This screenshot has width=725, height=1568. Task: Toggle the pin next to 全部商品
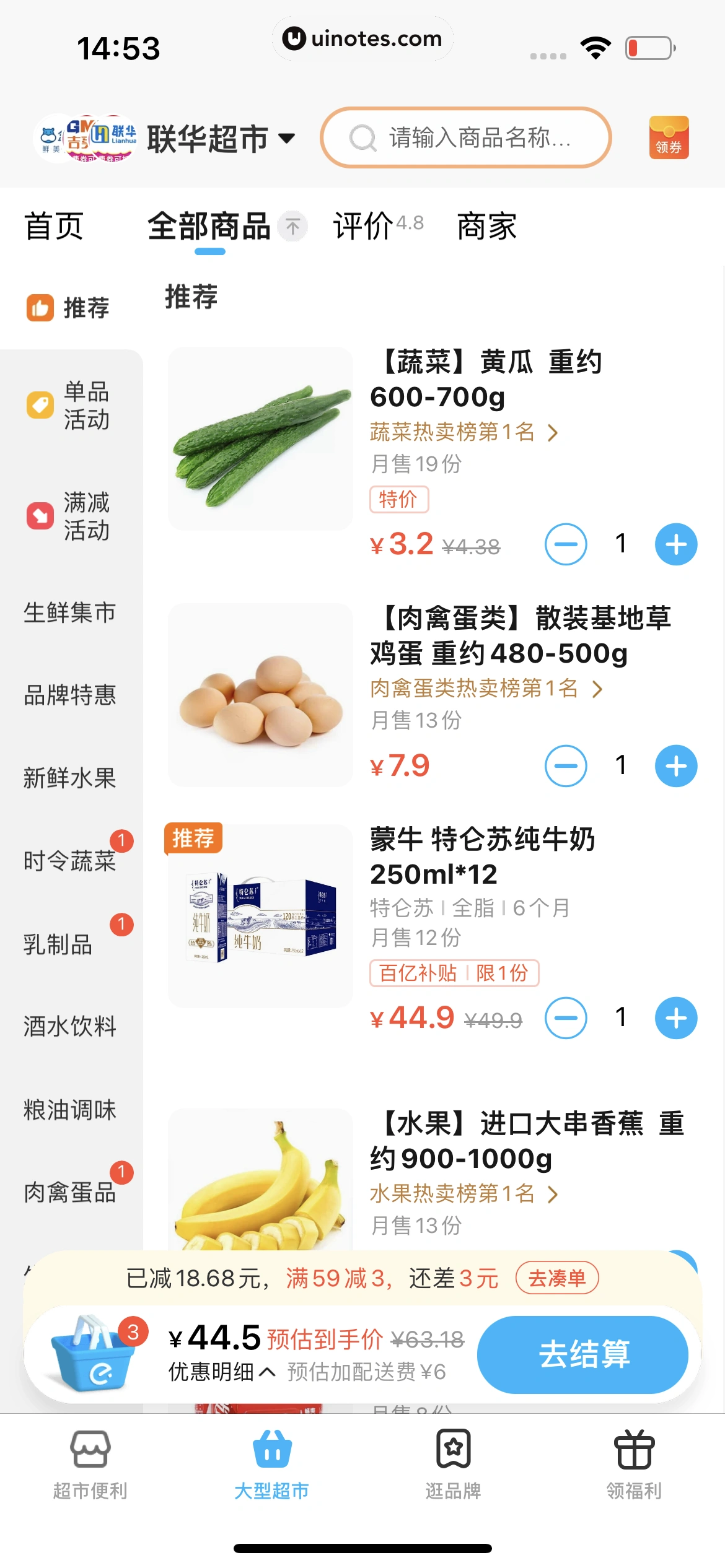click(x=293, y=226)
